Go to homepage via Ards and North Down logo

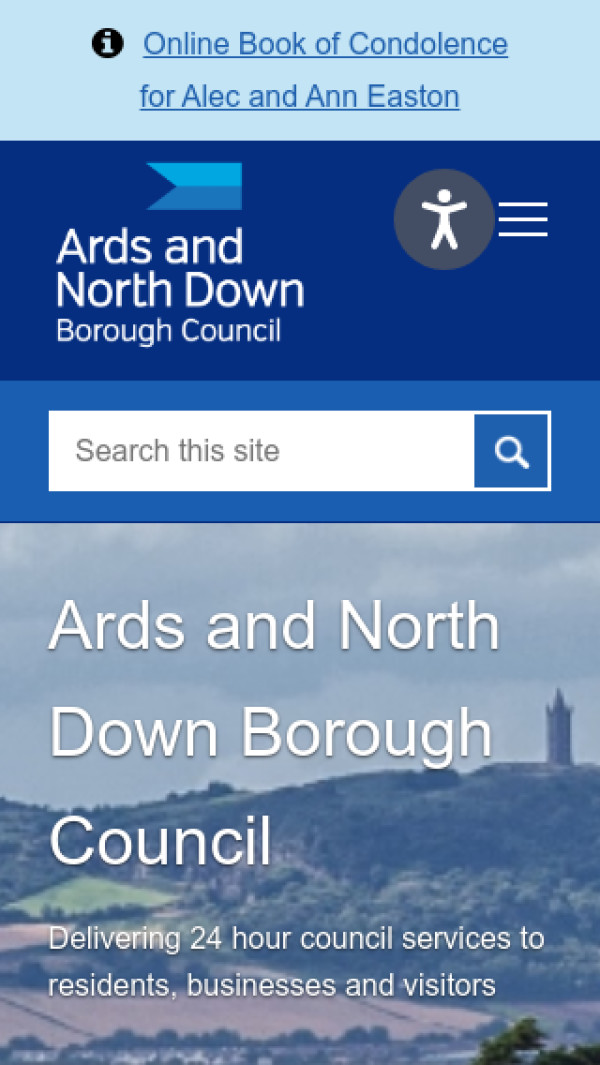[x=180, y=255]
